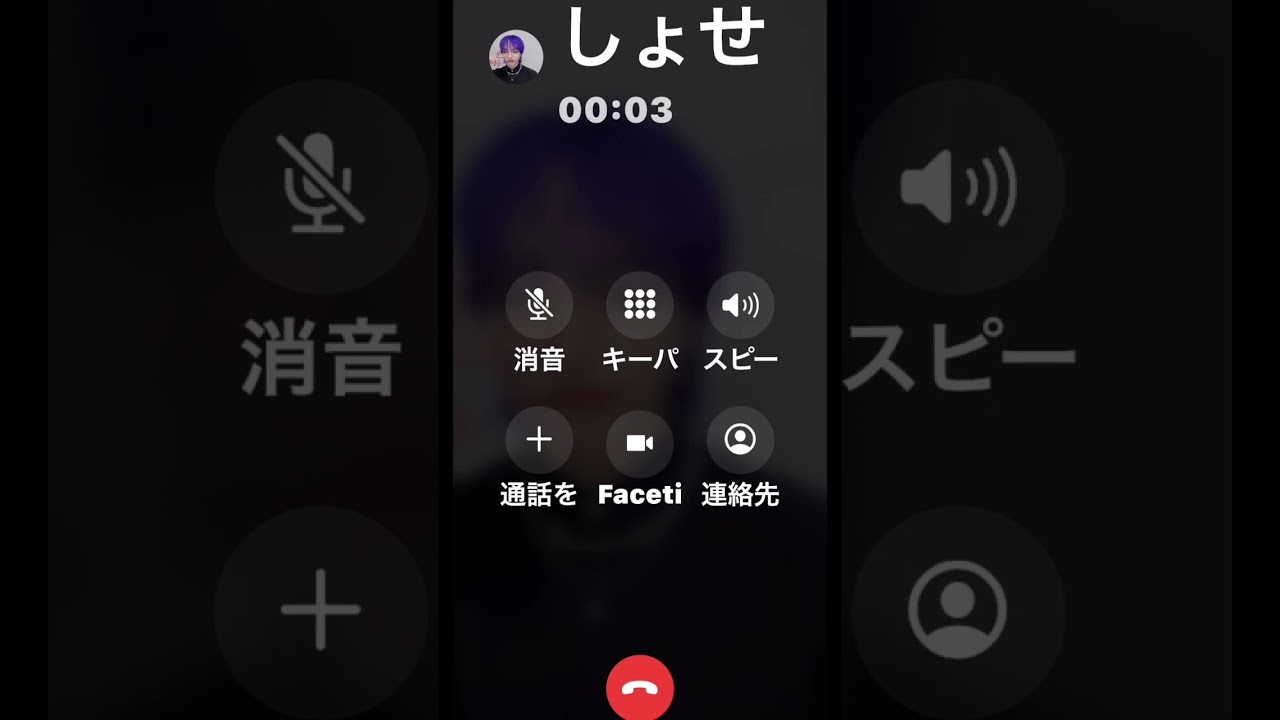Open 連絡先 contacts
This screenshot has width=1280, height=720.
coord(740,440)
